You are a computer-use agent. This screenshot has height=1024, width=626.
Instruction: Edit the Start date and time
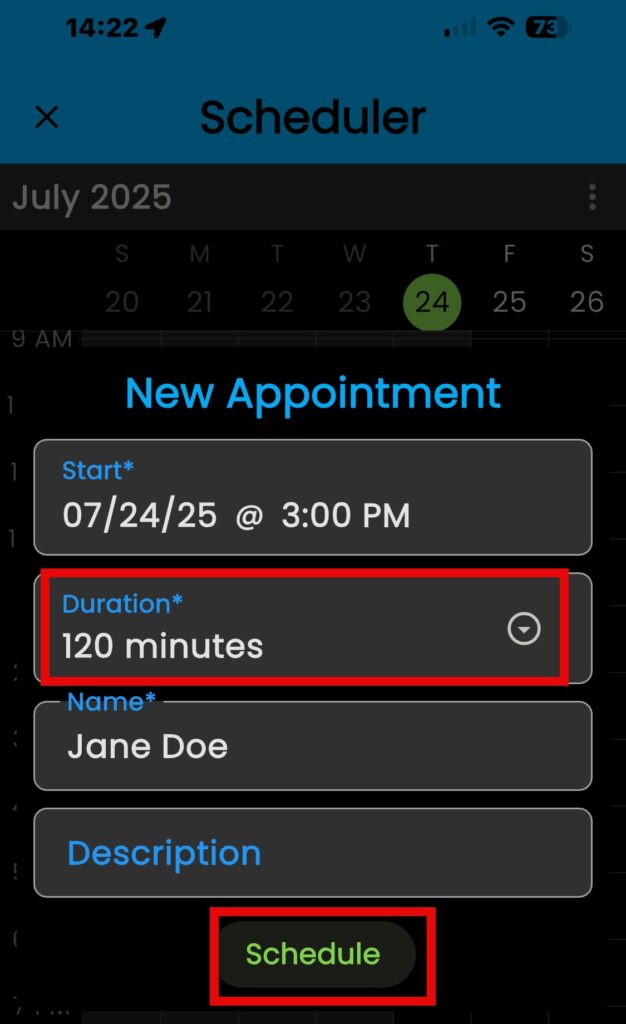tap(312, 497)
